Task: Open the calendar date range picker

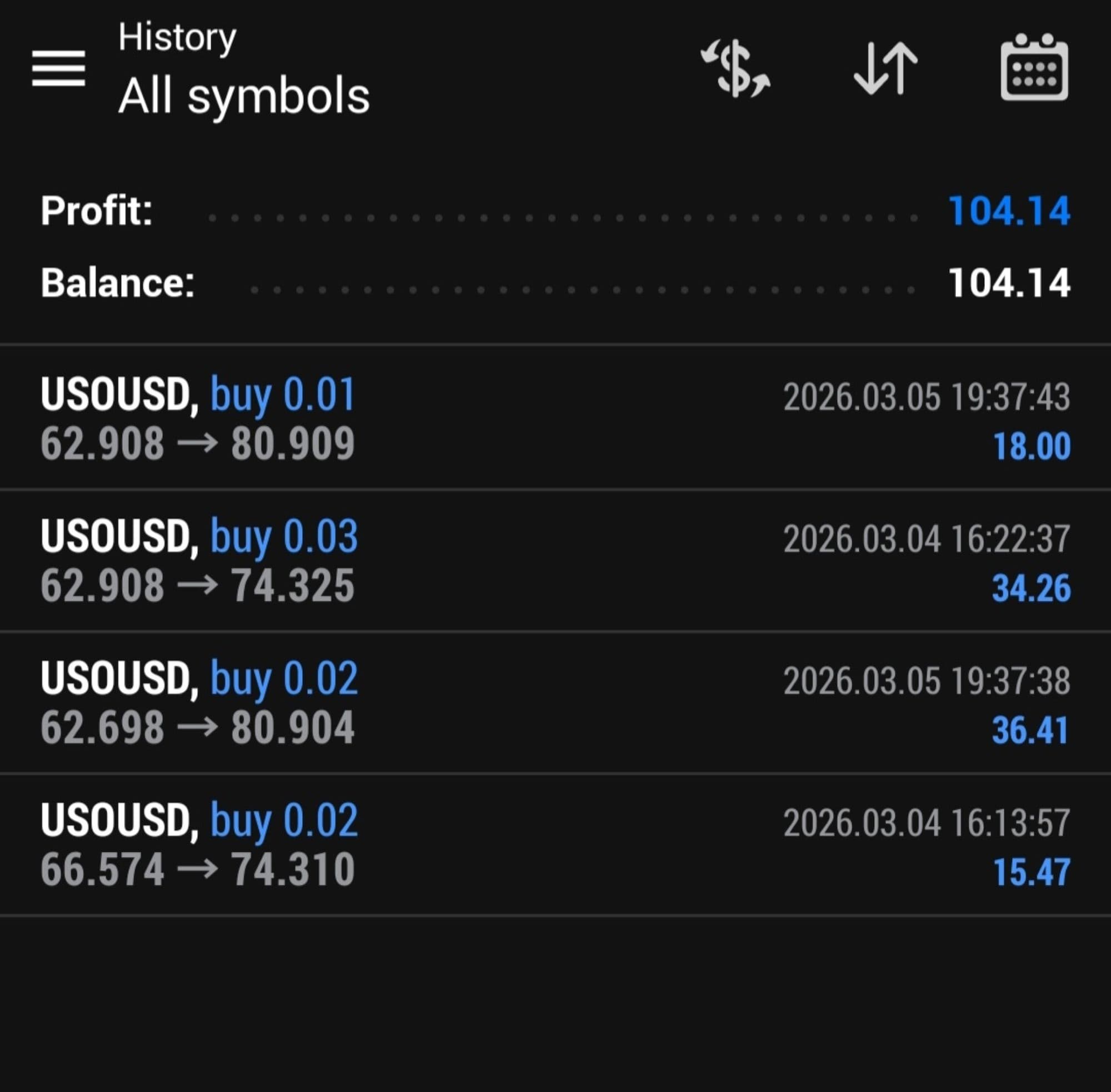Action: tap(1034, 68)
